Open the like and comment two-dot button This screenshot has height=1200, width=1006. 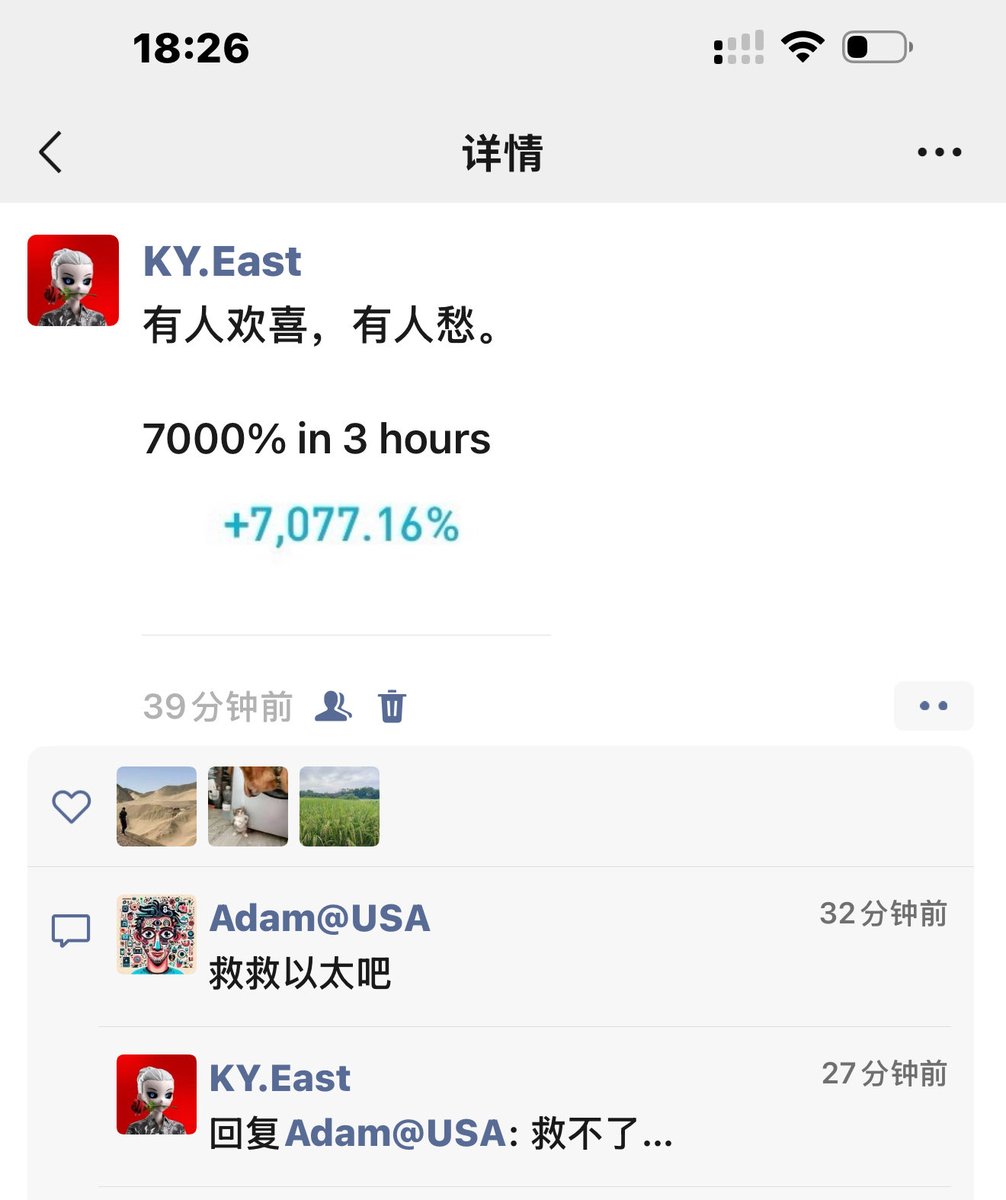point(933,706)
